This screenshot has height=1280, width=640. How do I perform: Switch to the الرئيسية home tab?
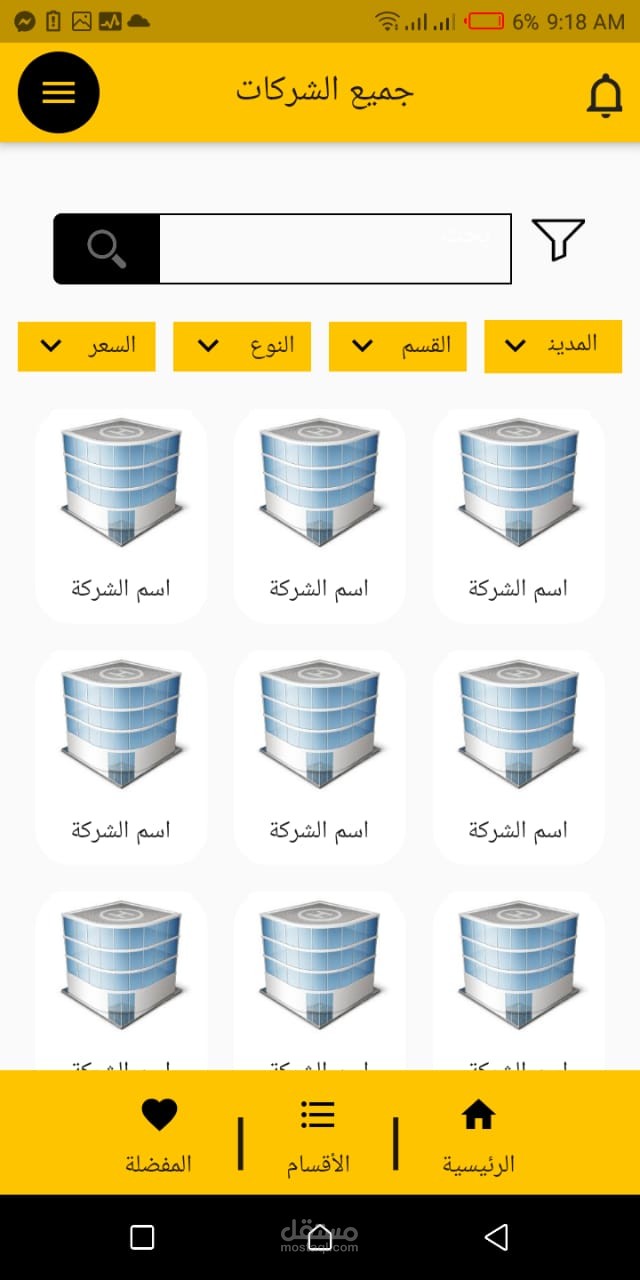pos(478,1136)
